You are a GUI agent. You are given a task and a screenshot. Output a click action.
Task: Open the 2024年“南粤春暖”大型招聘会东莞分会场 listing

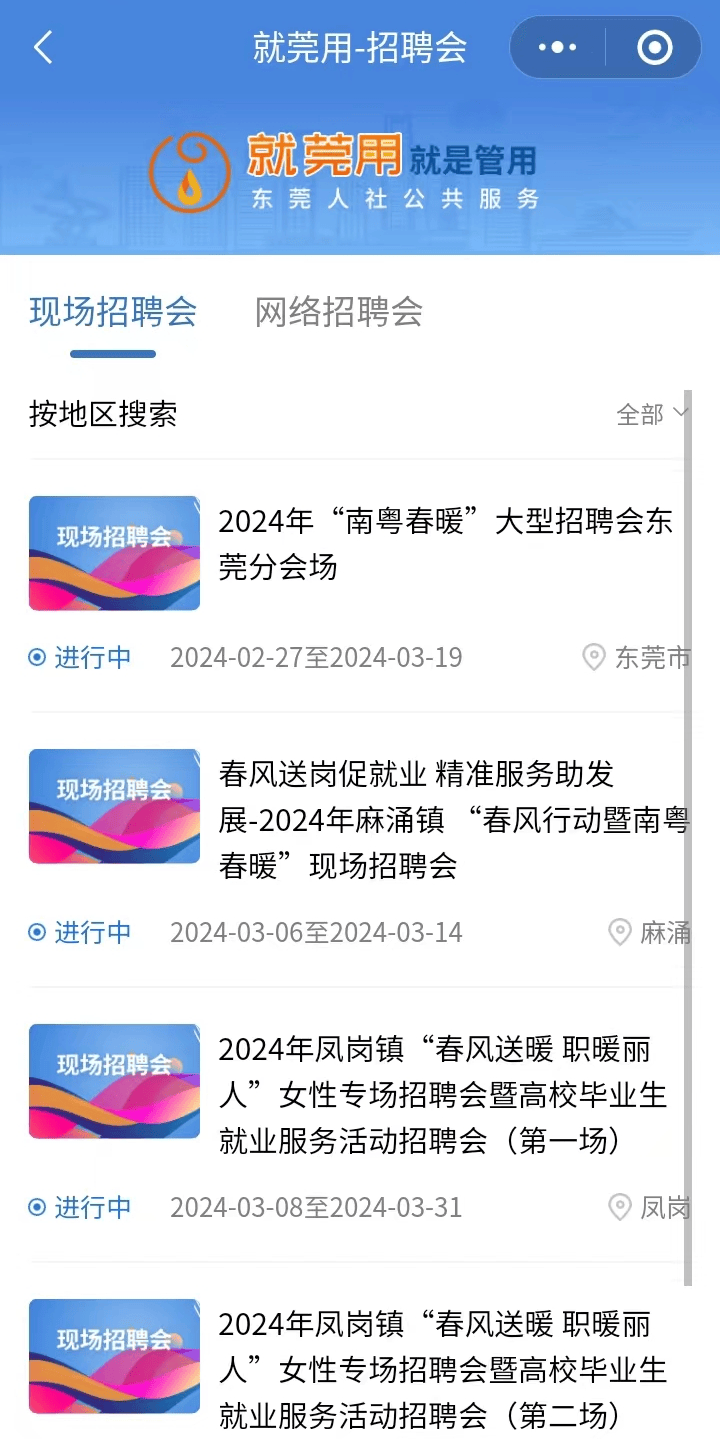click(x=445, y=544)
